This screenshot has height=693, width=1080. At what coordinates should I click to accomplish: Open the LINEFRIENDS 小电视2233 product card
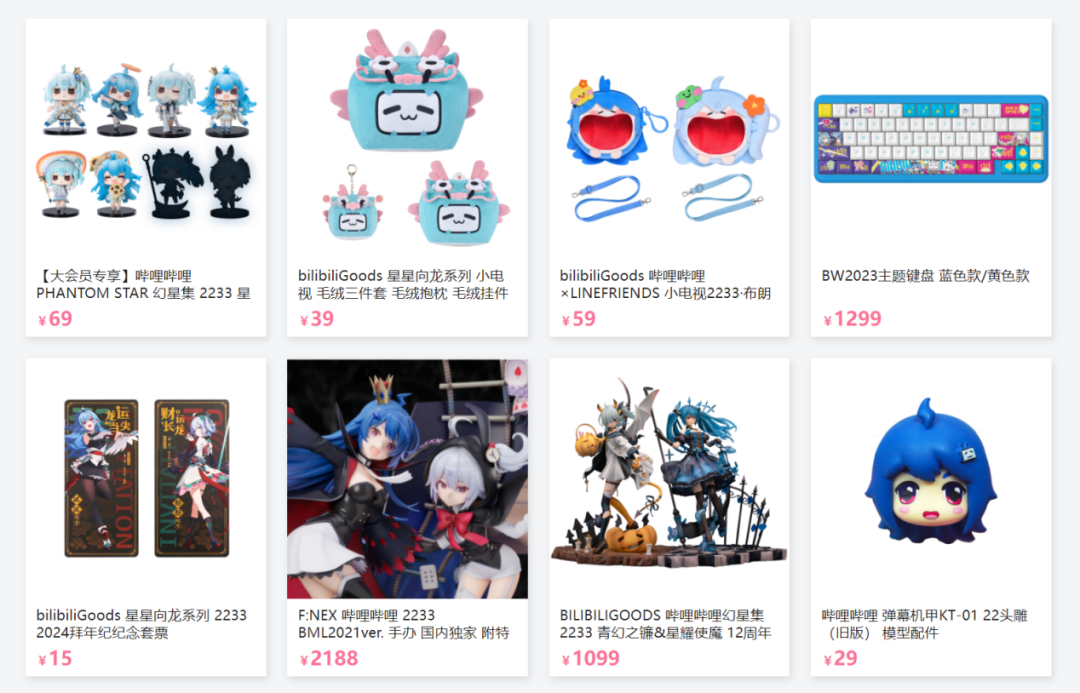pyautogui.click(x=669, y=150)
